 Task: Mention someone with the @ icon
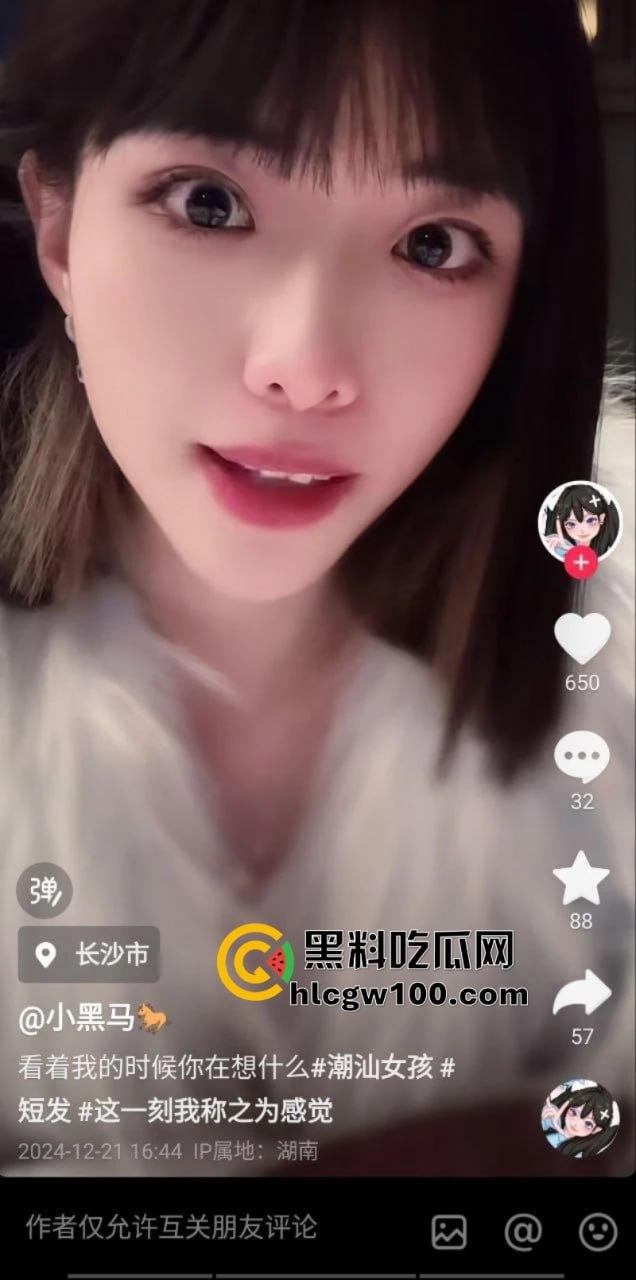[522, 1230]
